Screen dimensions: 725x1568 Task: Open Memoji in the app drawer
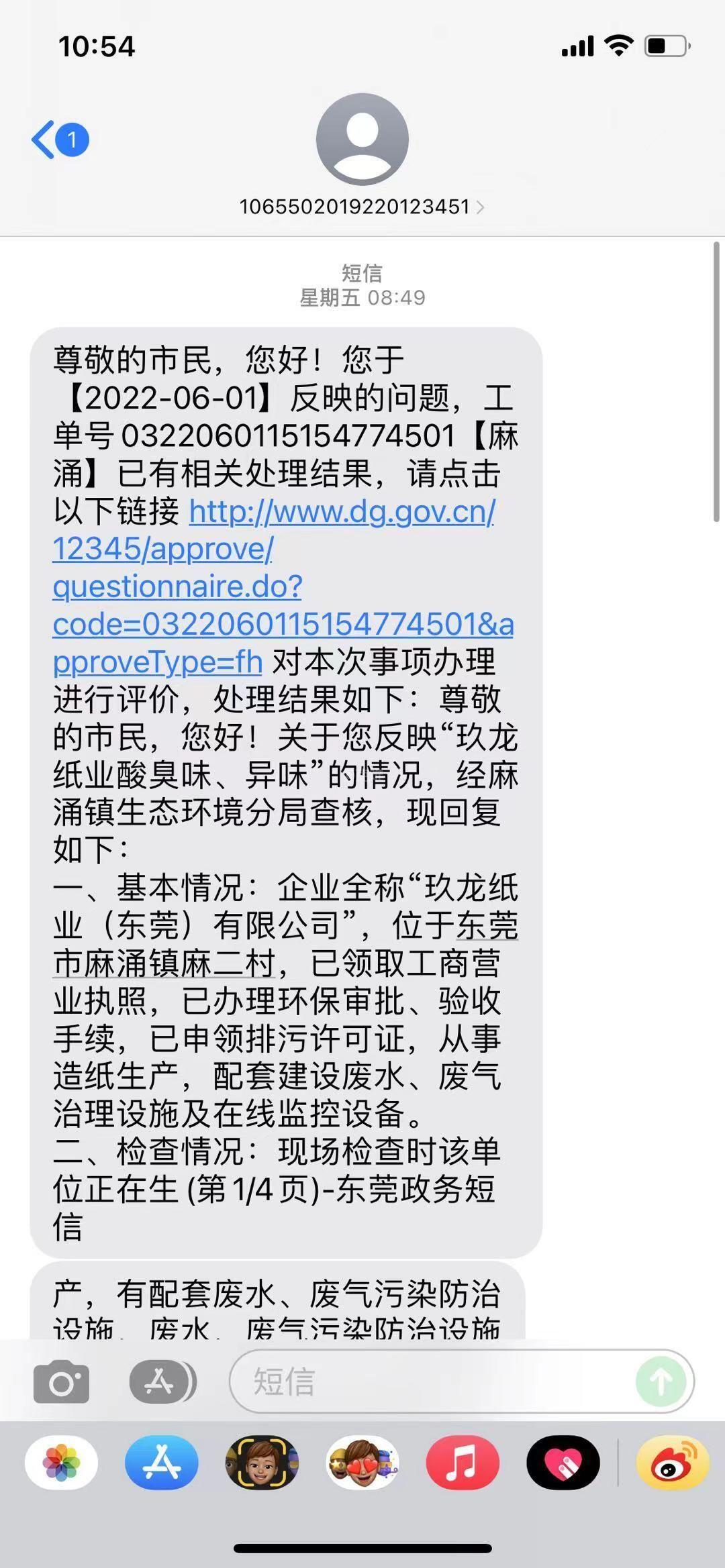click(262, 1463)
